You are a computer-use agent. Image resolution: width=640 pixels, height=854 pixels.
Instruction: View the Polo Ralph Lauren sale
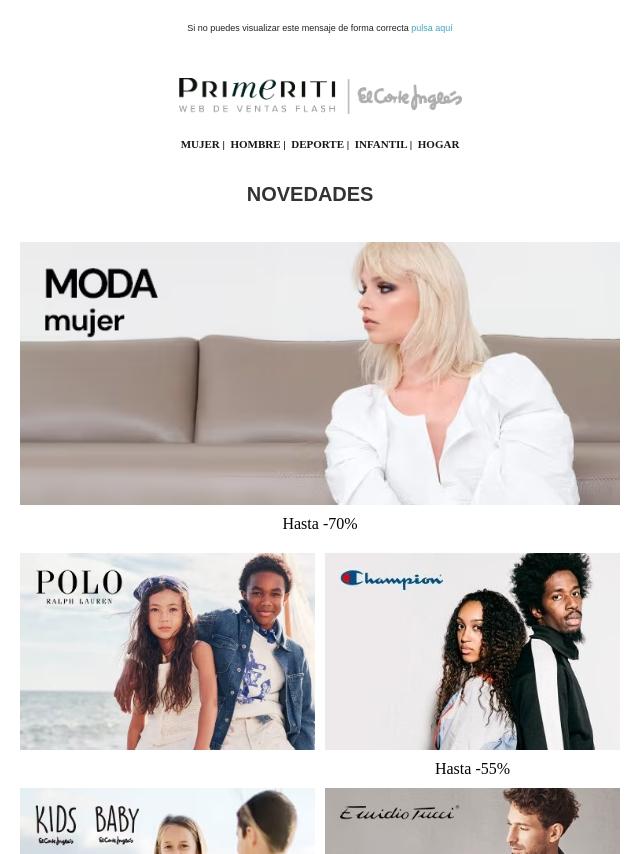pyautogui.click(x=167, y=651)
